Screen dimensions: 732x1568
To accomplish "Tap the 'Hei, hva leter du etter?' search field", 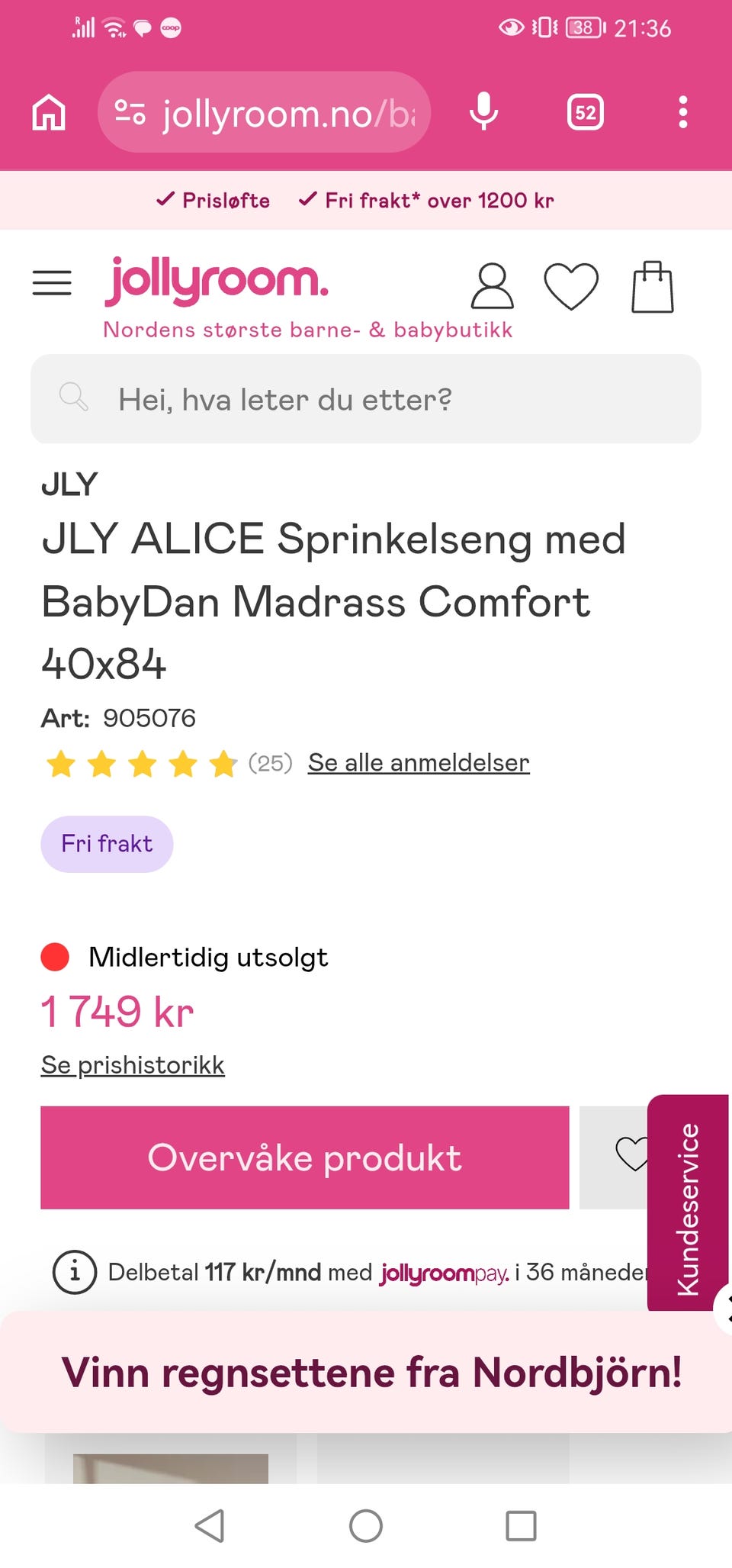I will (366, 399).
